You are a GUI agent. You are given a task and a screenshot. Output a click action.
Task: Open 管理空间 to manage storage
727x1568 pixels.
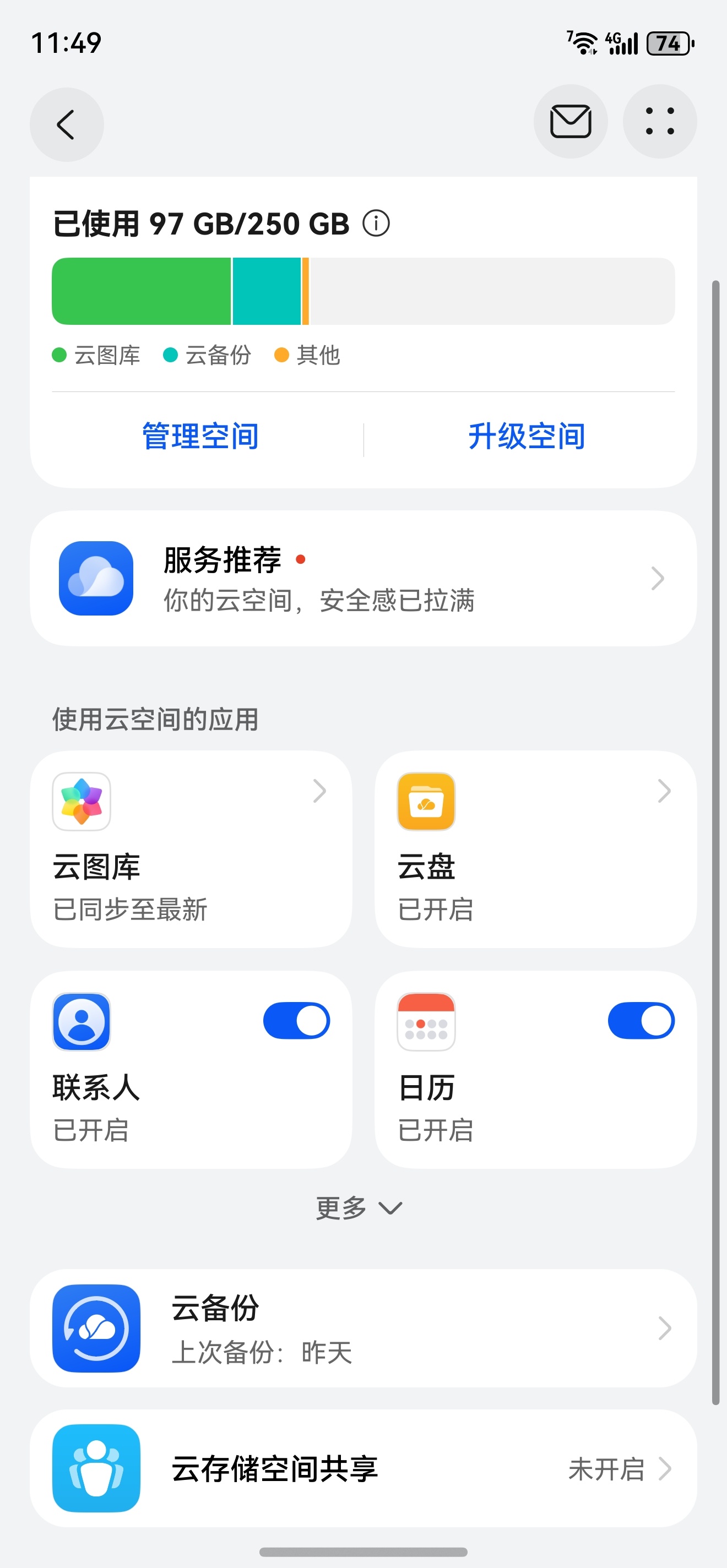tap(200, 436)
